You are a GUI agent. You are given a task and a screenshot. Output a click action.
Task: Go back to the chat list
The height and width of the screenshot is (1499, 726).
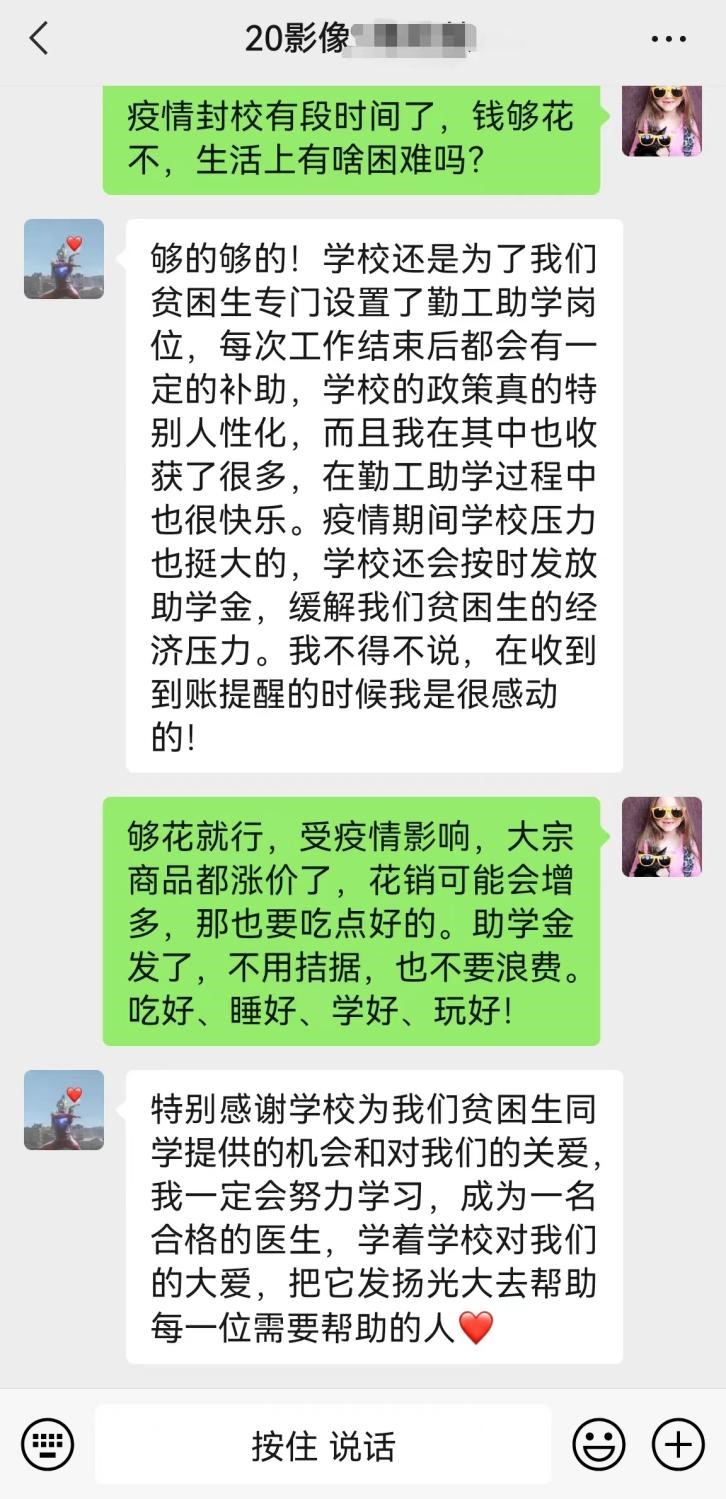38,39
